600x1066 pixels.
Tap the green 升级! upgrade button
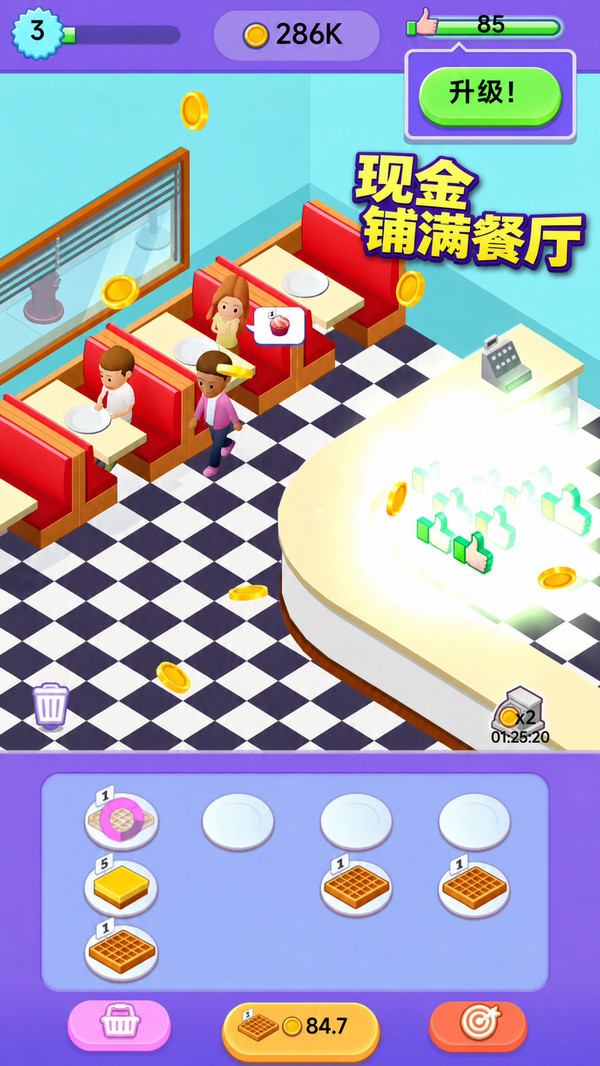tap(490, 96)
